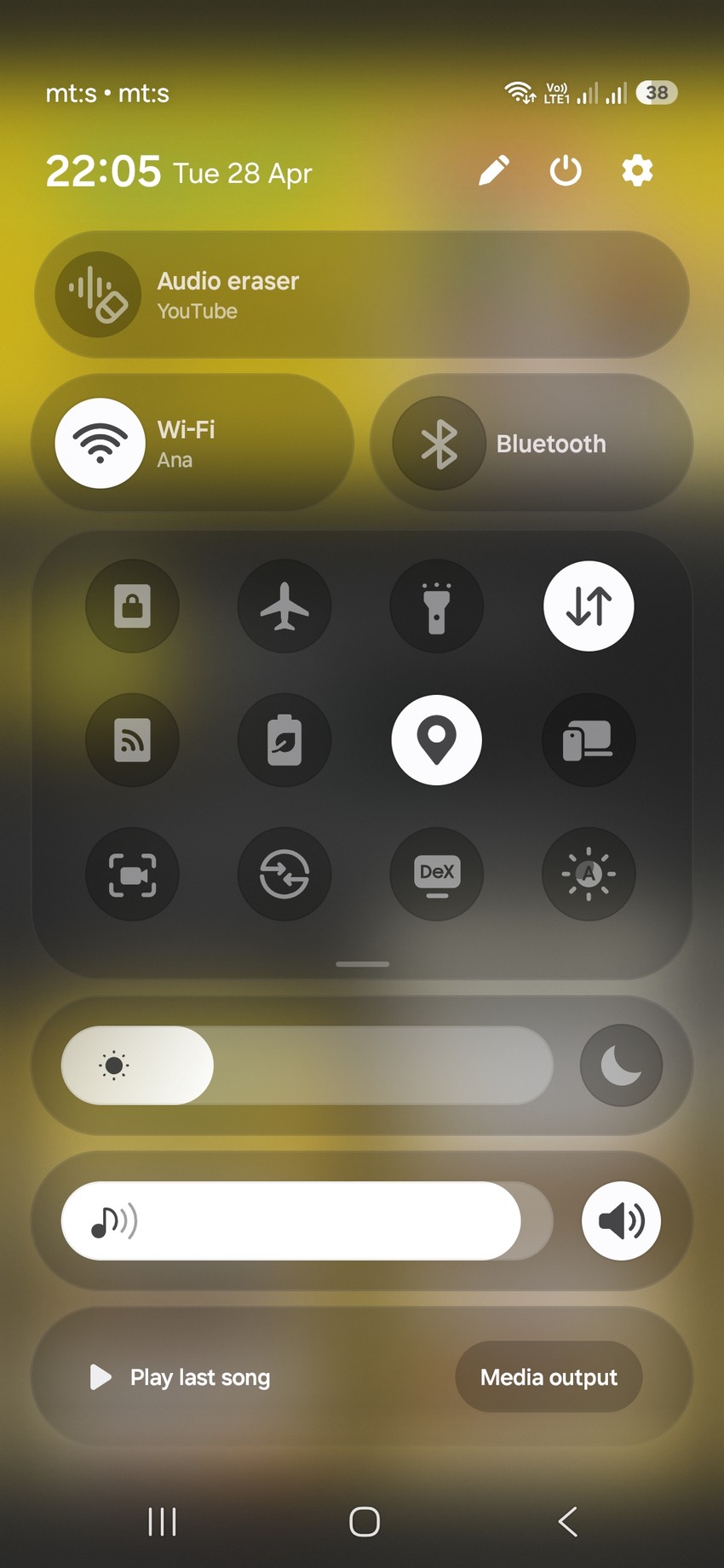Set brightness level on the brightness slider
Viewport: 724px width, 1568px height.
(307, 1065)
